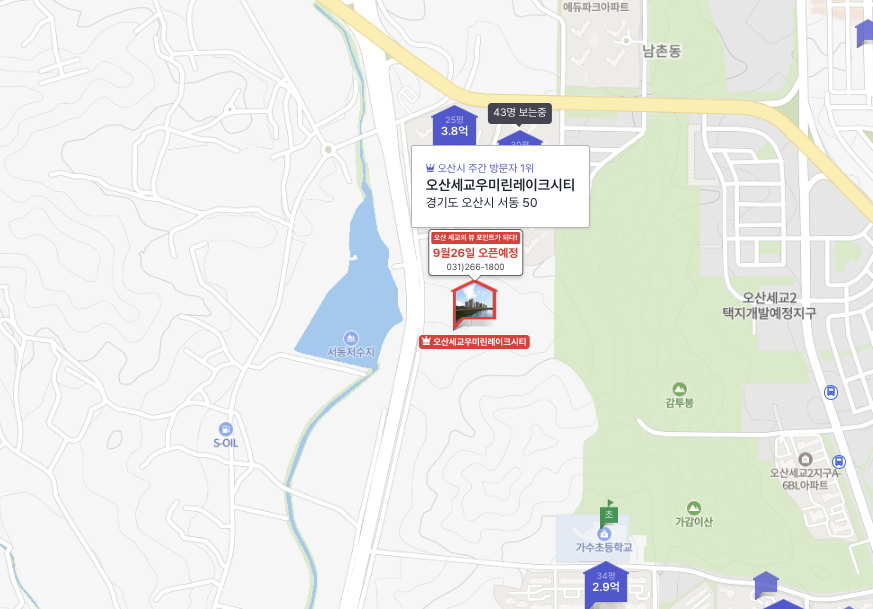Image resolution: width=873 pixels, height=609 pixels.
Task: Tap the red 오산세교우미린레이크시티 apartment marker
Action: coord(474,306)
